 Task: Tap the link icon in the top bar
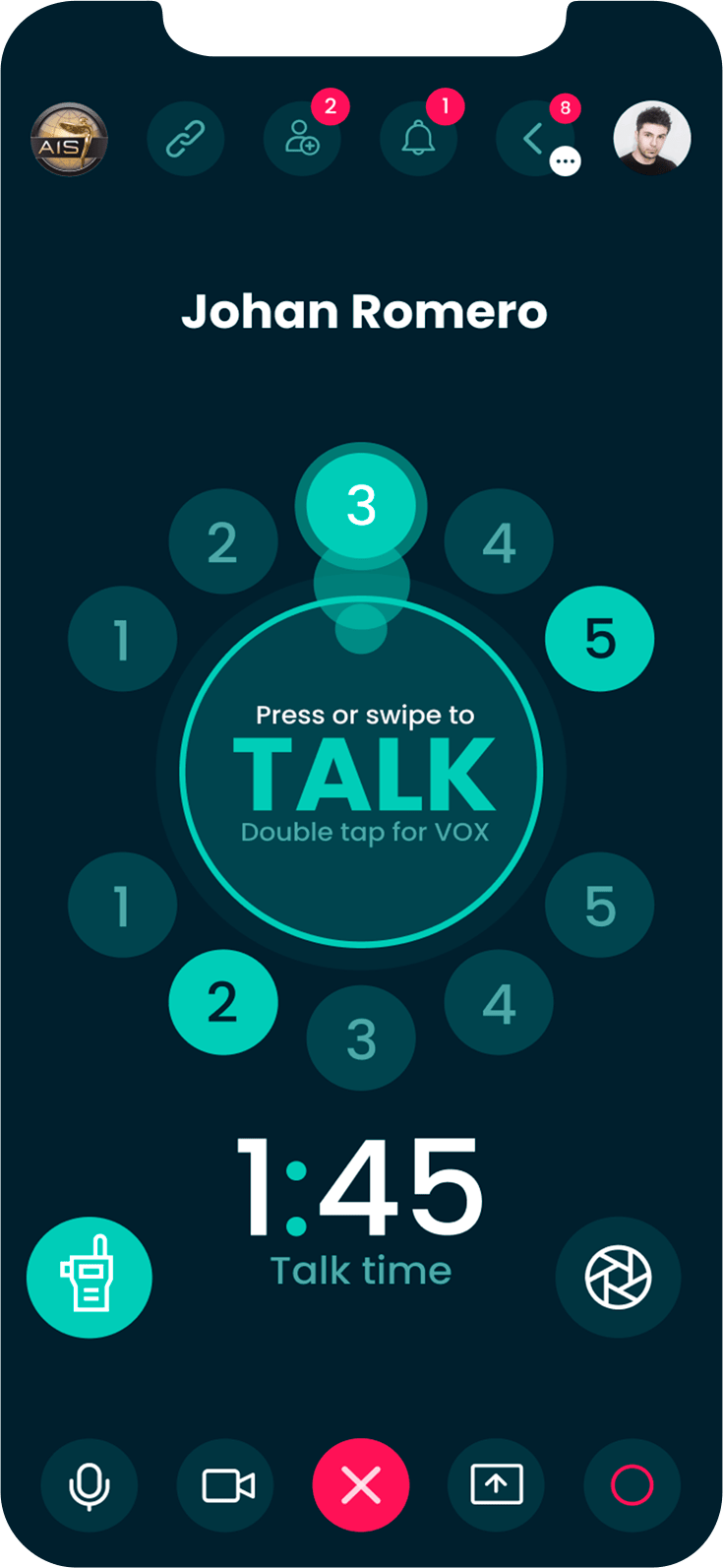point(185,139)
